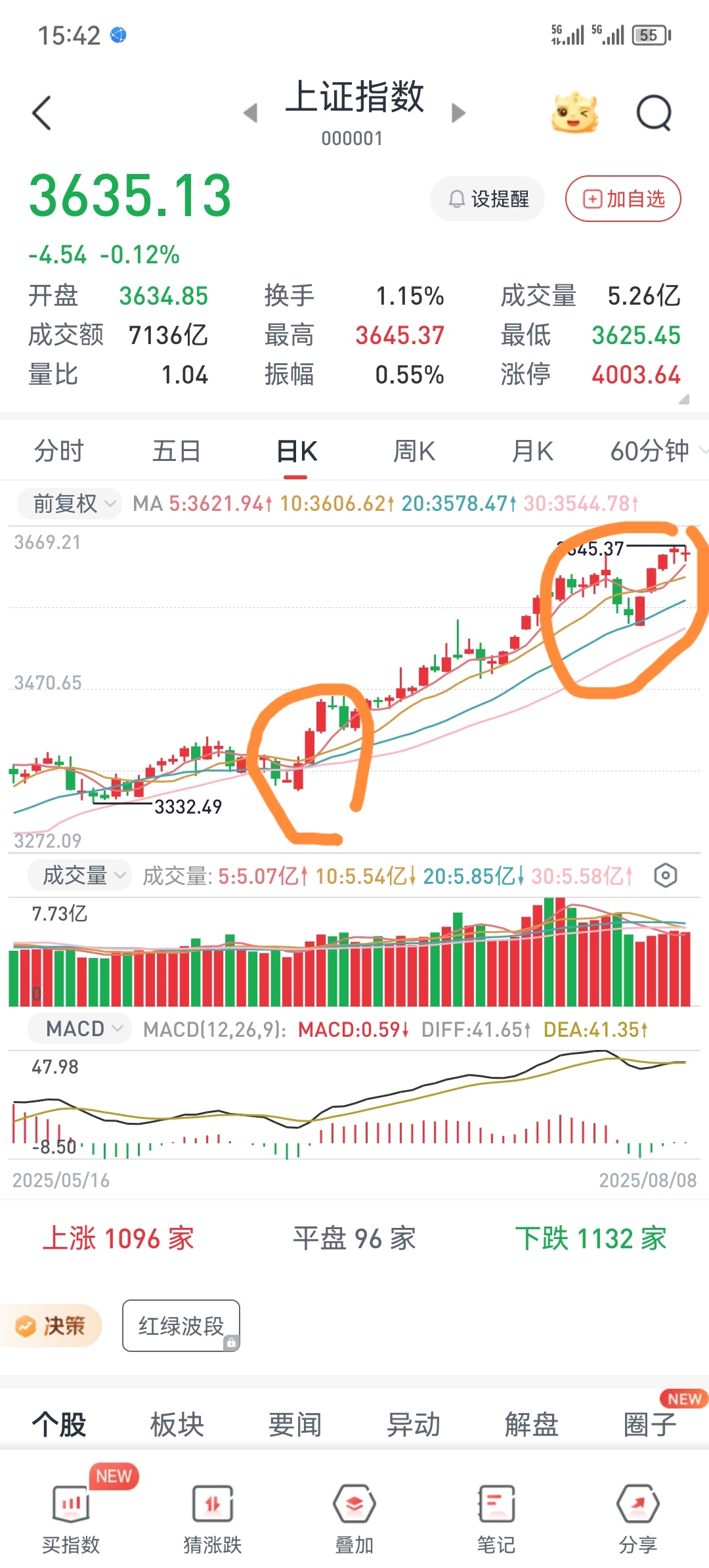Open the 红绿波段 locked feature
The height and width of the screenshot is (1568, 709).
click(x=181, y=1325)
